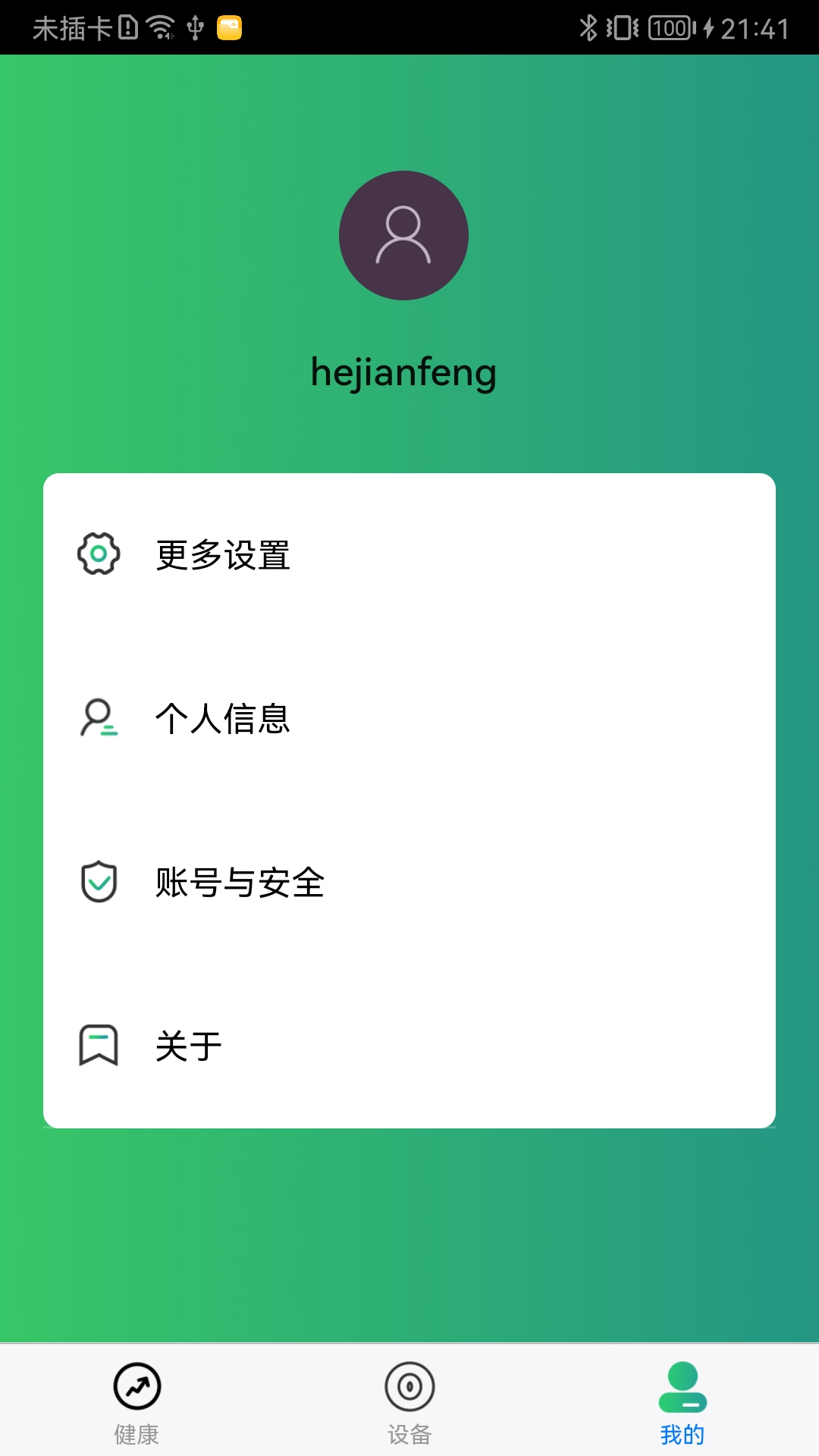
Task: Click the username hejianfeng
Action: tap(403, 372)
